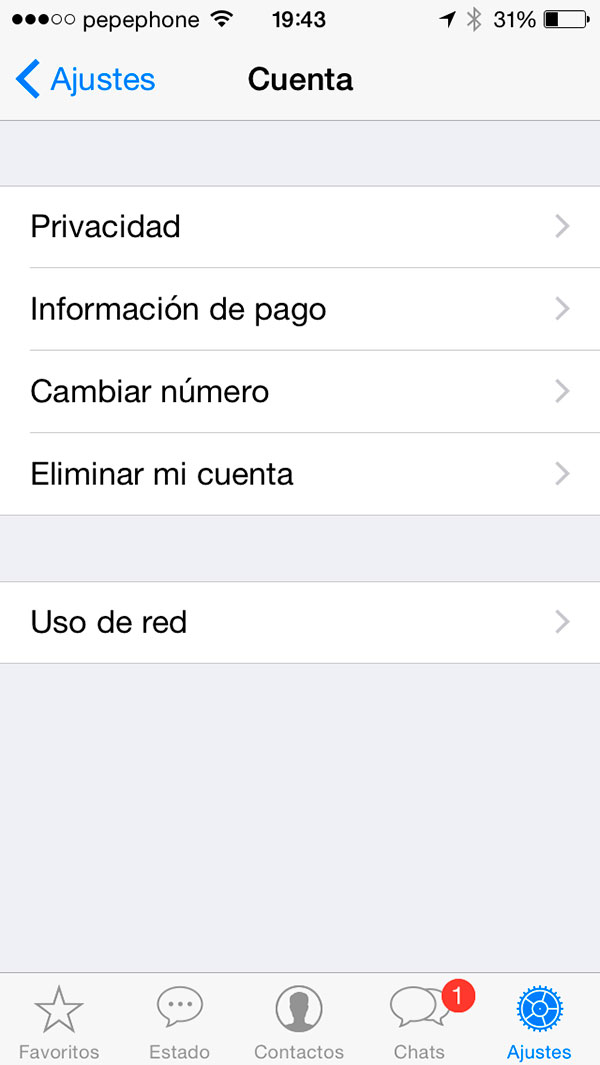The image size is (600, 1065).
Task: Go back to Ajustes
Action: coord(86,79)
